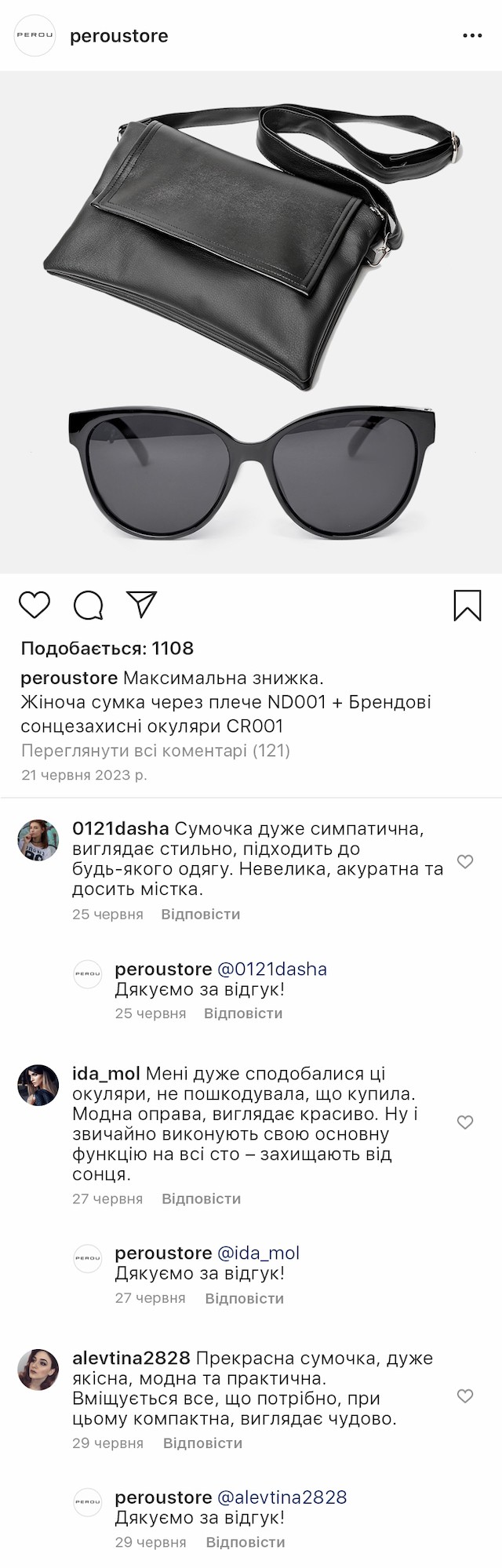The height and width of the screenshot is (1568, 502).
Task: Like alevtina2828's comment
Action: point(465,1396)
